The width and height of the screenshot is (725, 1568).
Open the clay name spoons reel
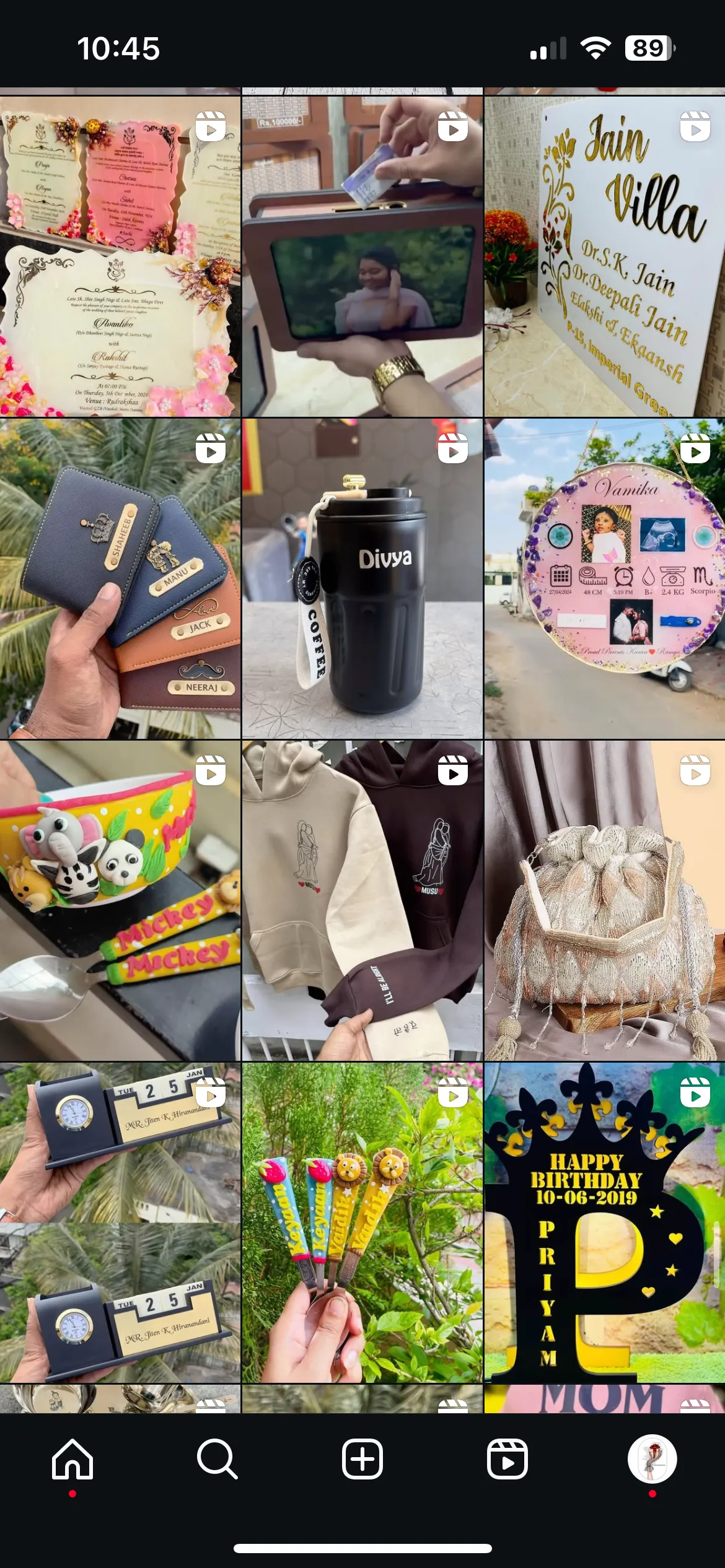click(362, 1223)
